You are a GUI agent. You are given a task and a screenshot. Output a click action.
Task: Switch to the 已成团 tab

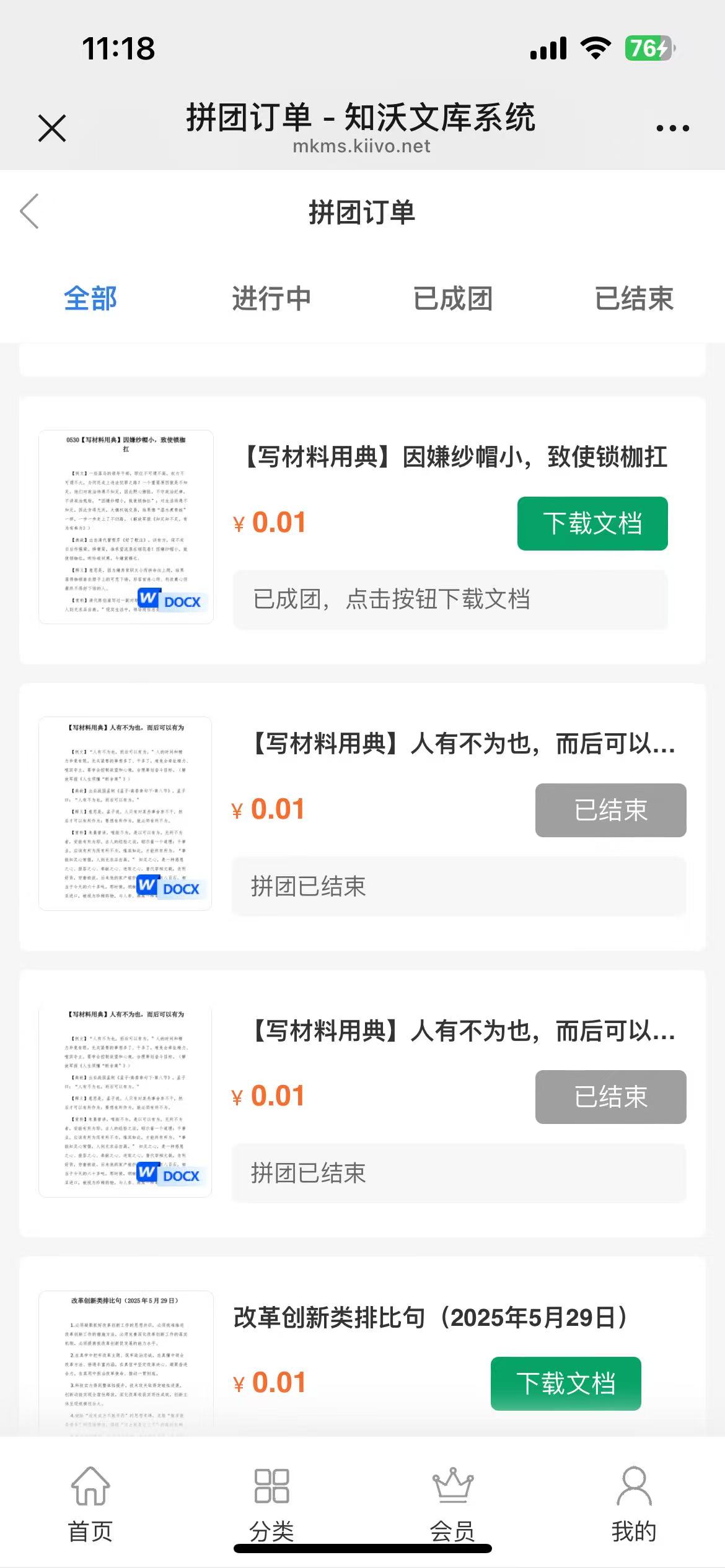coord(453,298)
